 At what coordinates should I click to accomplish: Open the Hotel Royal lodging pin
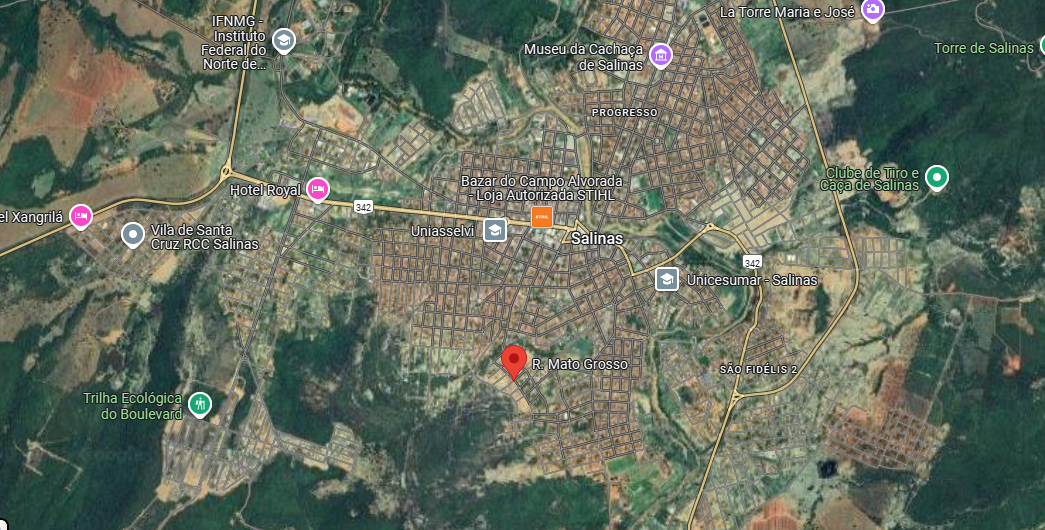(x=318, y=189)
